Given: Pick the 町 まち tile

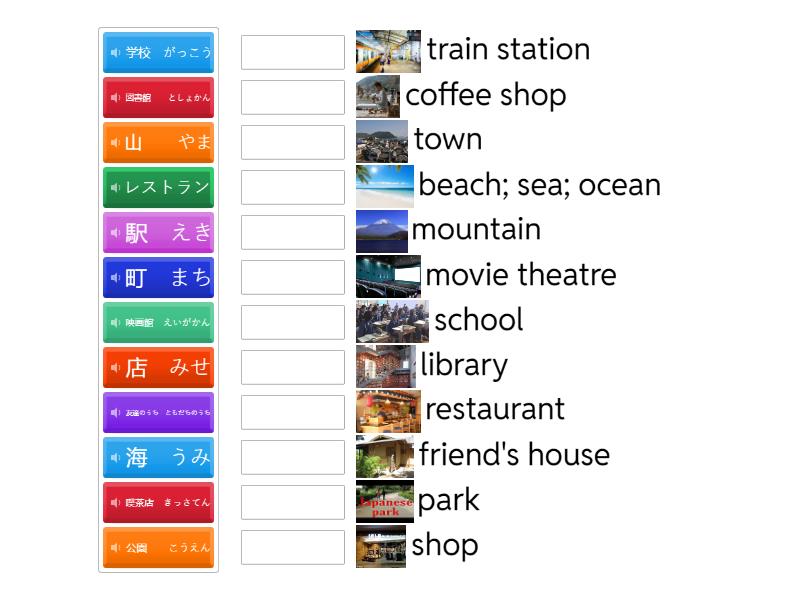Looking at the screenshot, I should 158,277.
